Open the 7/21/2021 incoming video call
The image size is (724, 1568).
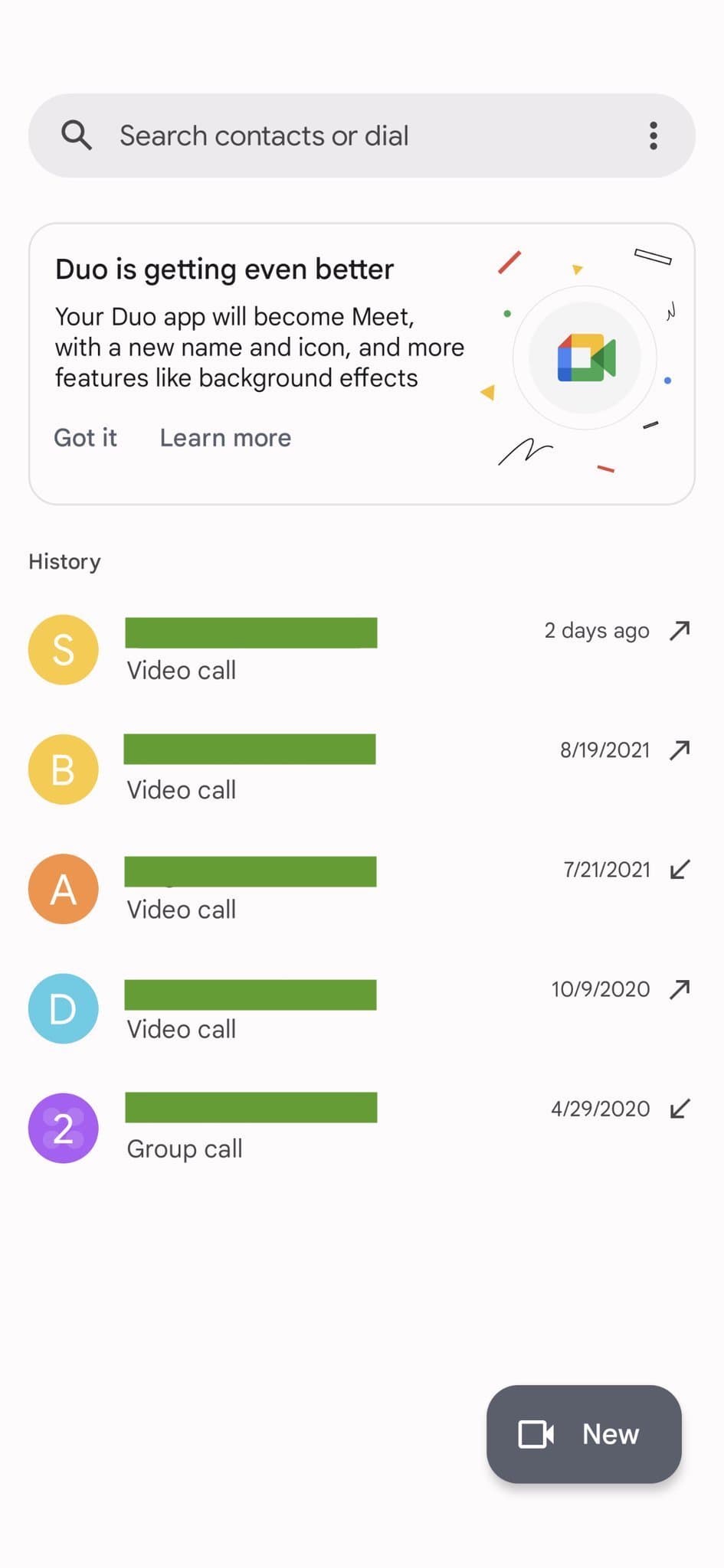pos(360,889)
